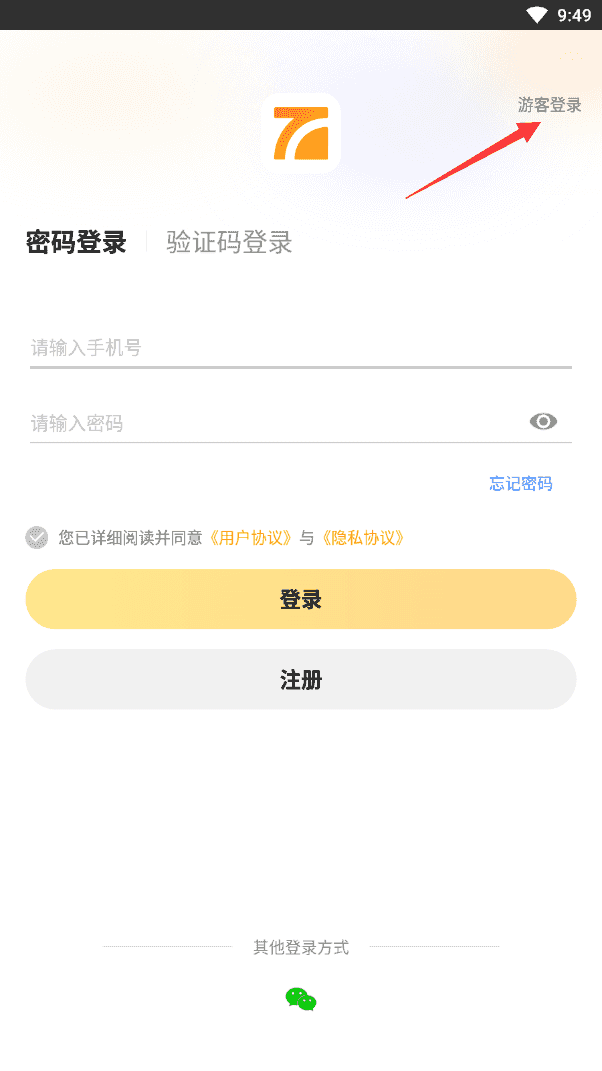Image resolution: width=602 pixels, height=1071 pixels.
Task: Tap 游客登录 to enter as guest
Action: (x=549, y=105)
